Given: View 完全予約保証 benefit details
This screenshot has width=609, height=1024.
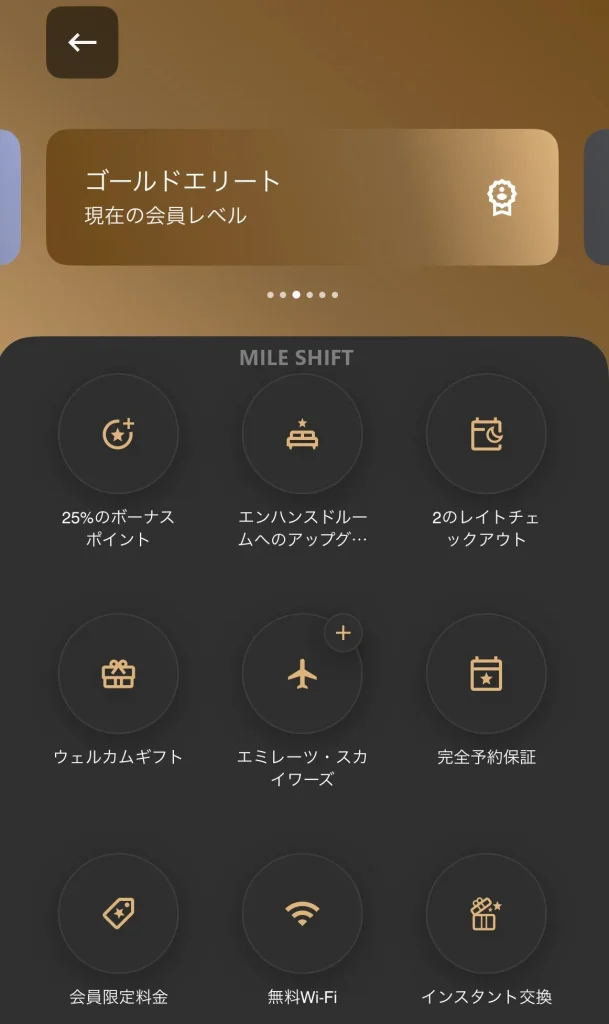Looking at the screenshot, I should point(486,674).
